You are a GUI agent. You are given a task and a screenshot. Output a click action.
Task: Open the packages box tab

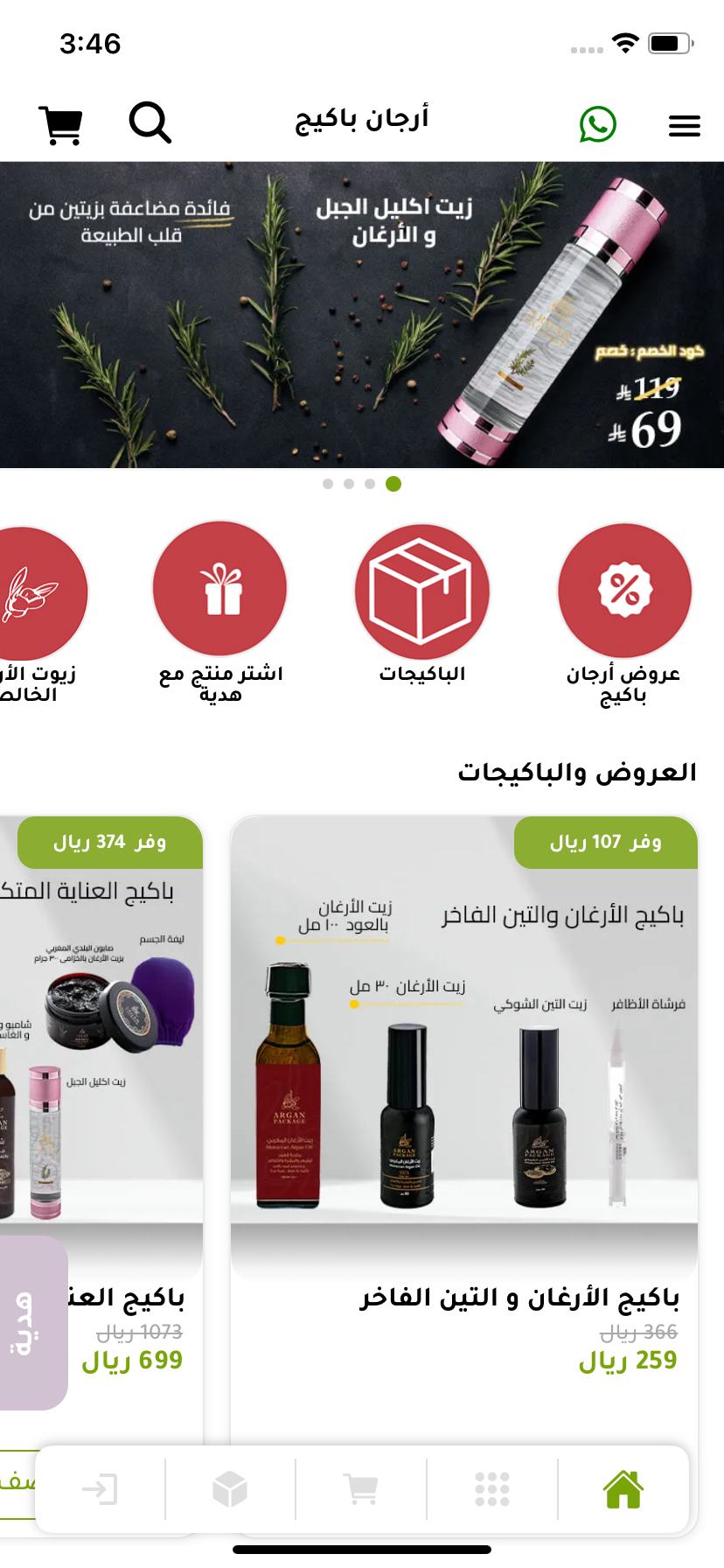[x=230, y=1488]
